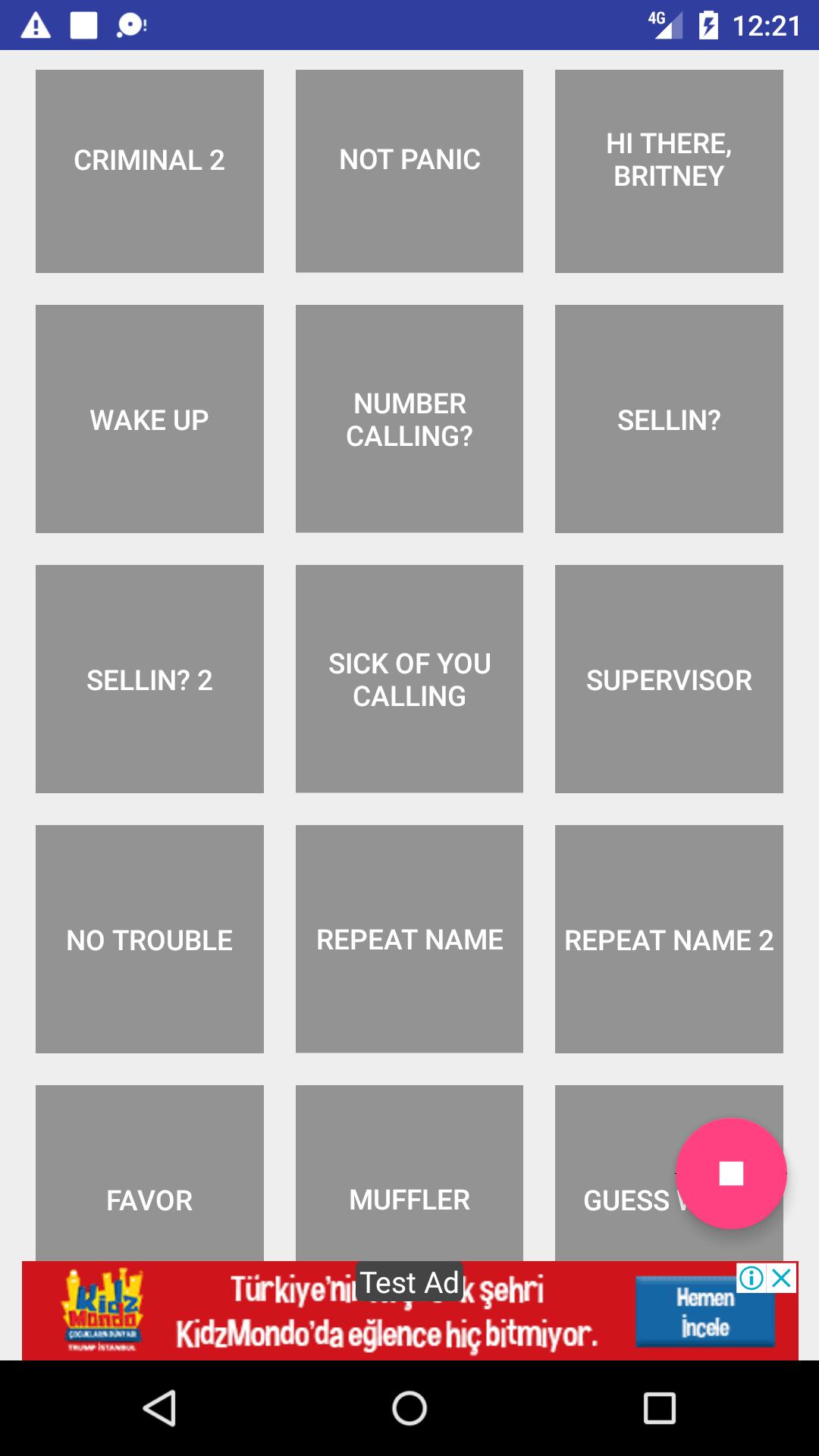Play the SUPERVISOR sound
Viewport: 819px width, 1456px height.
[669, 679]
